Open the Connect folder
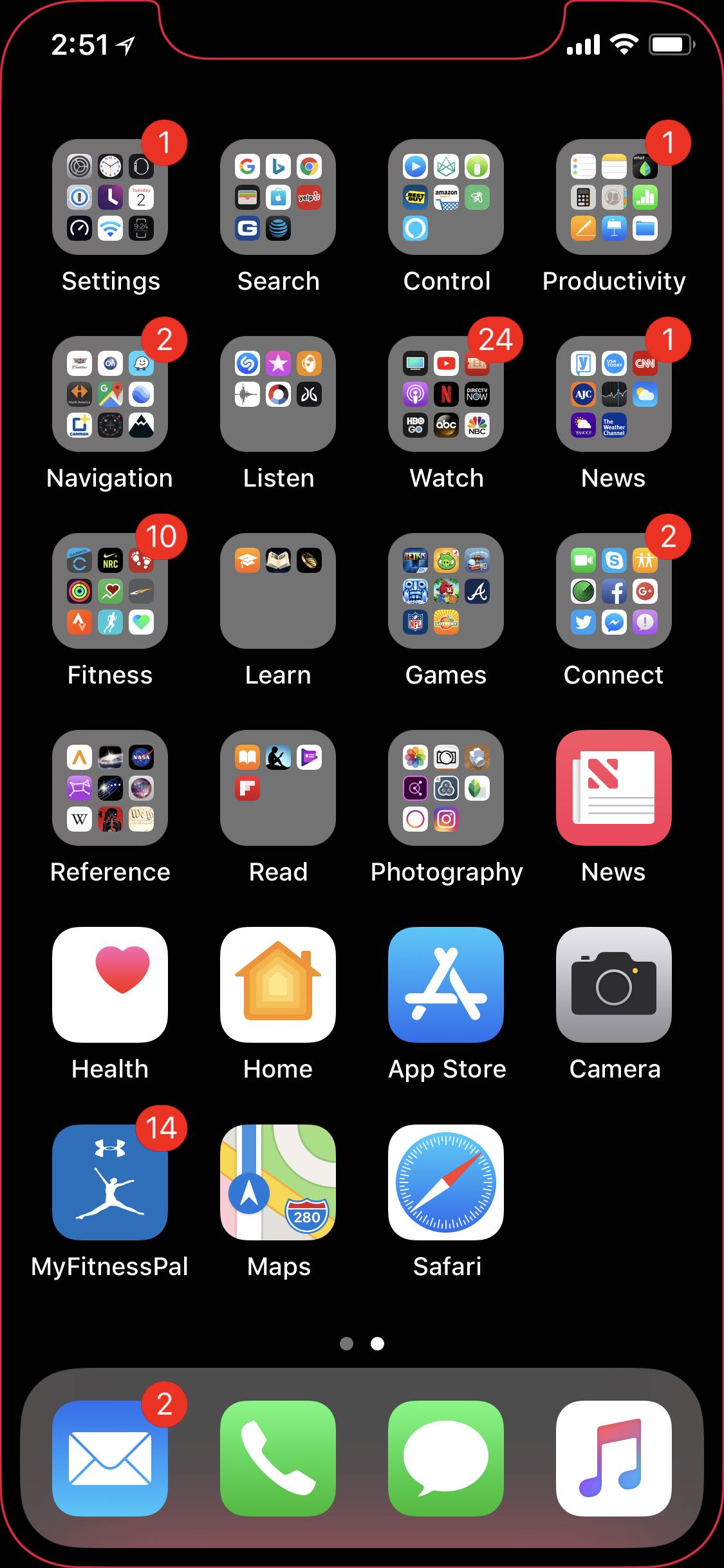 (614, 591)
